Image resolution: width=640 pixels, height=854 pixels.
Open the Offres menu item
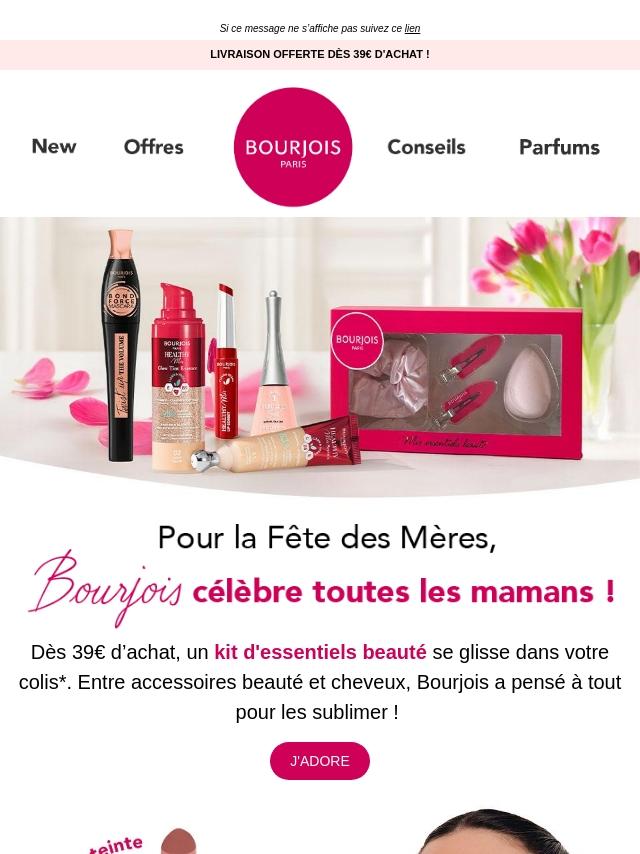[x=153, y=147]
